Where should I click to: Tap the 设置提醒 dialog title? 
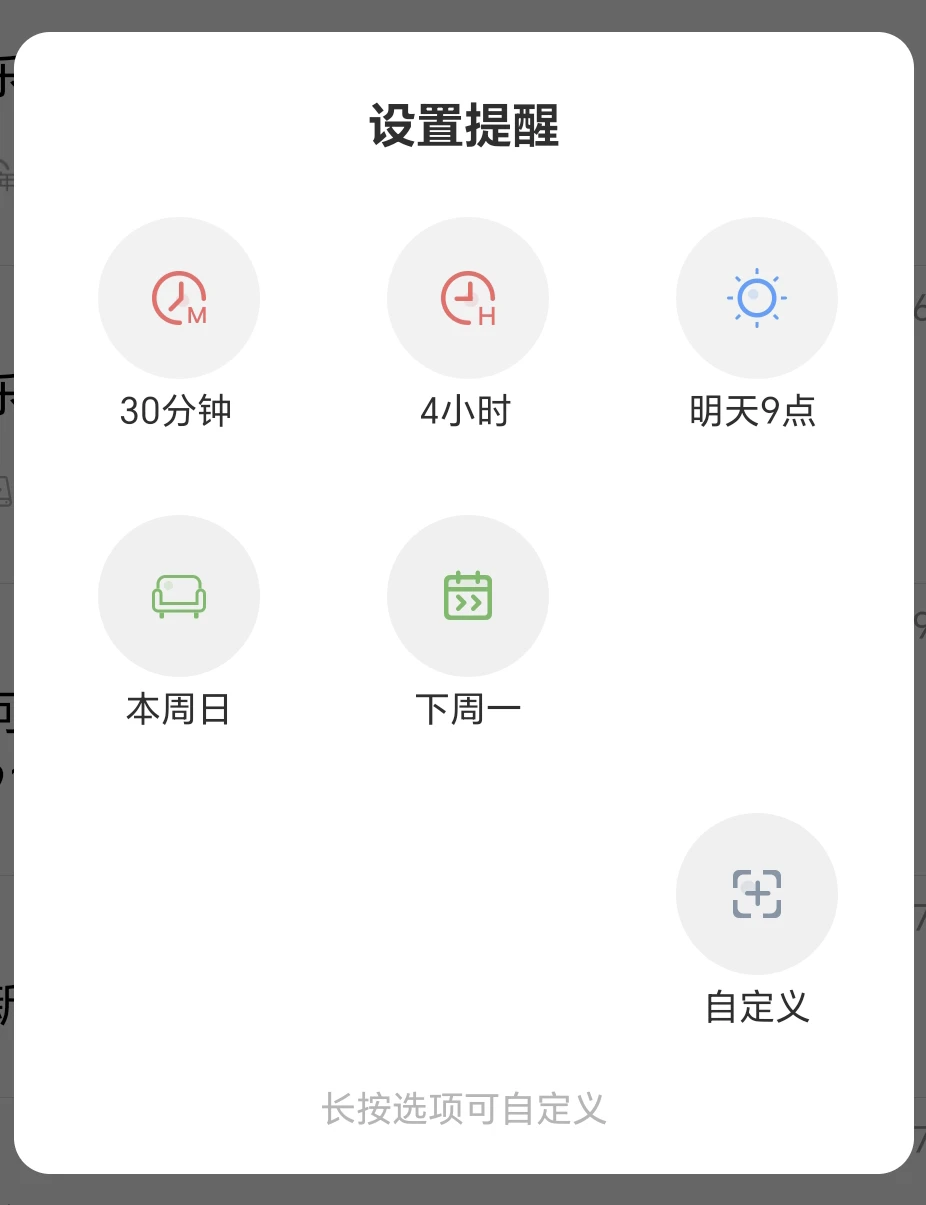[x=463, y=128]
